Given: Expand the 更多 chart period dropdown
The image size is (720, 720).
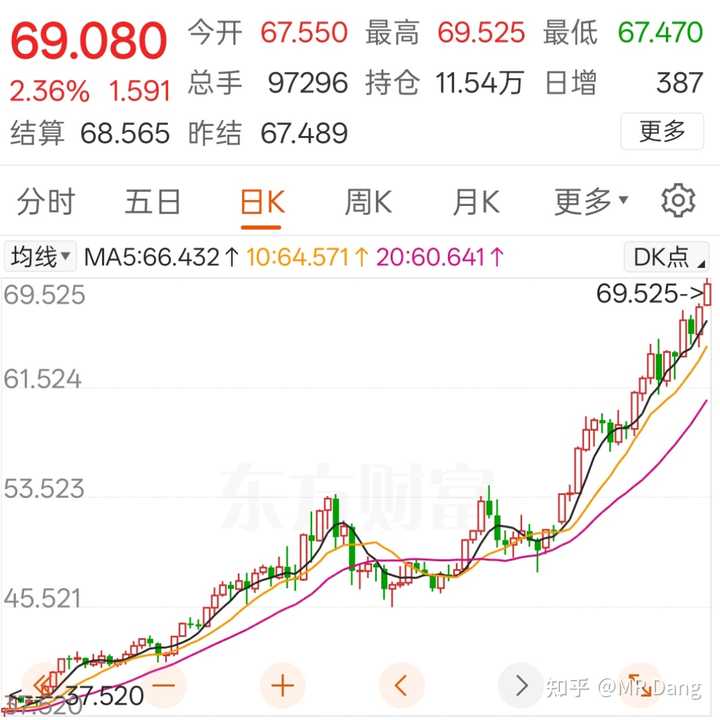Looking at the screenshot, I should click(x=591, y=202).
